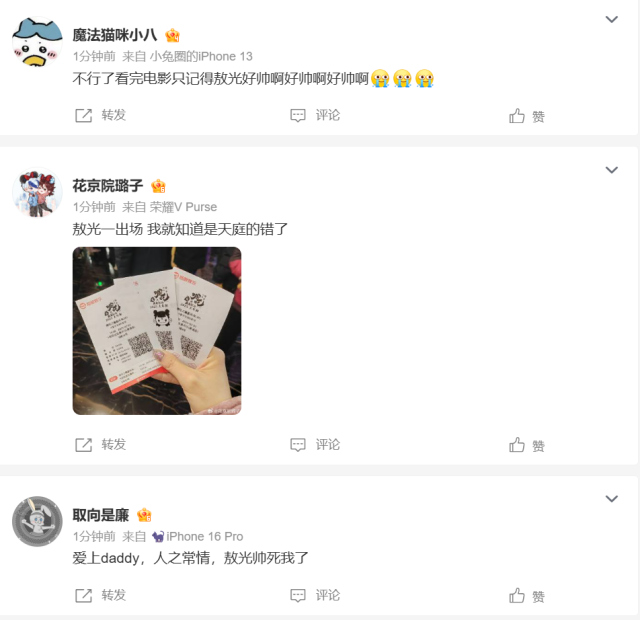Expand options chevron on 花京院璐子's post
Image resolution: width=640 pixels, height=620 pixels.
[x=612, y=170]
